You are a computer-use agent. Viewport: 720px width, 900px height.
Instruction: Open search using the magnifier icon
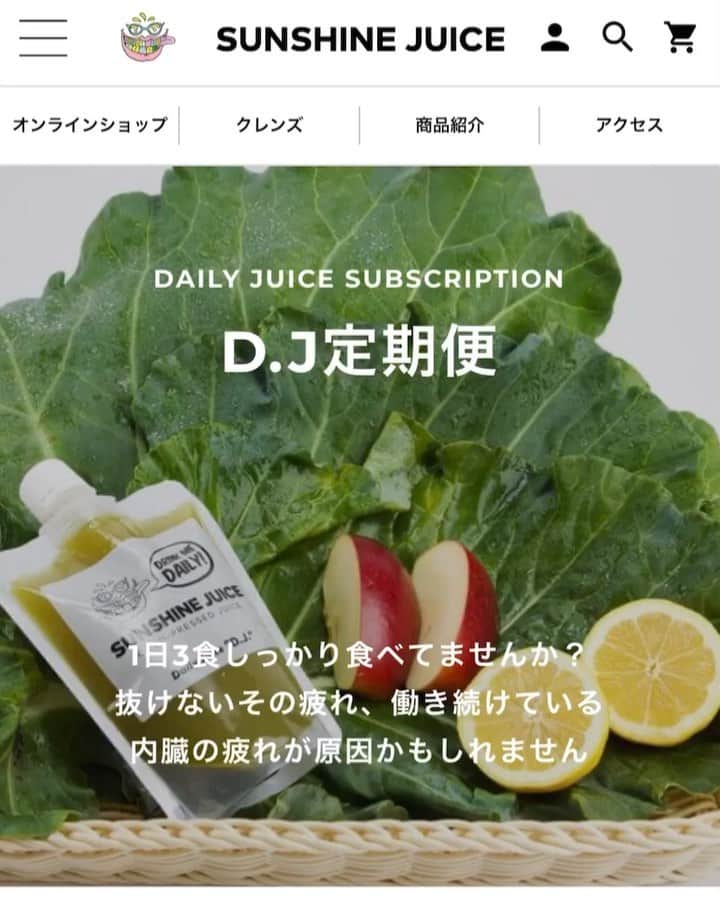(614, 38)
